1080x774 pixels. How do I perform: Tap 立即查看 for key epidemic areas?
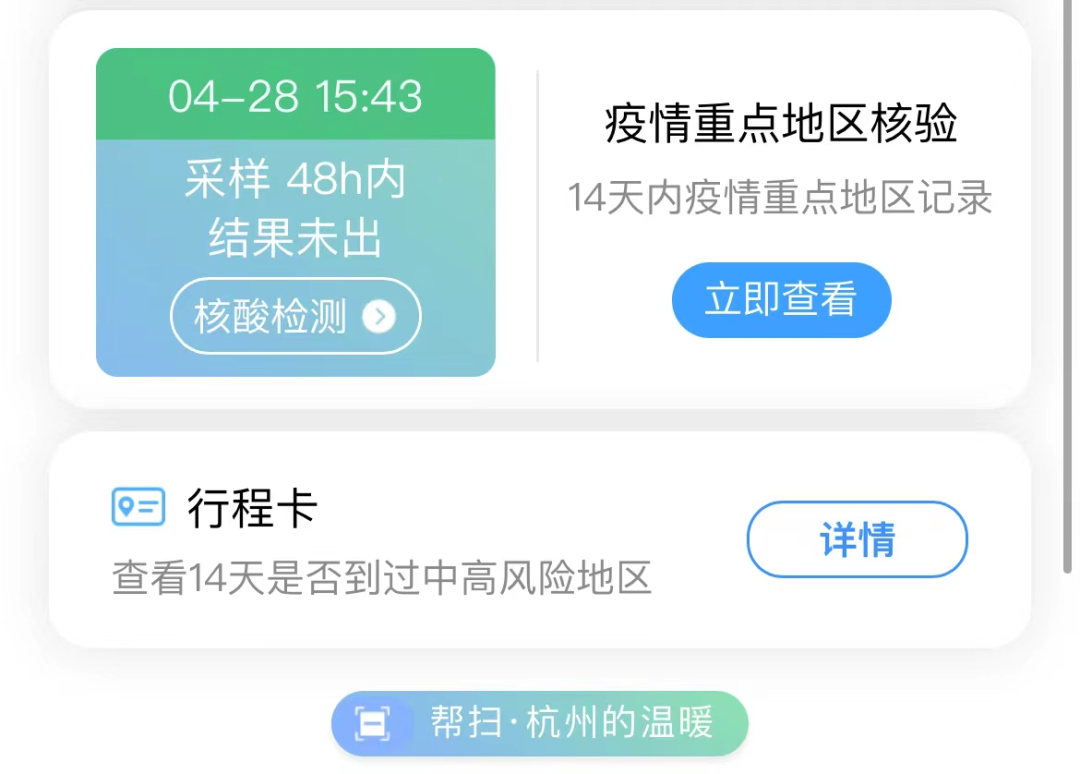[x=781, y=300]
